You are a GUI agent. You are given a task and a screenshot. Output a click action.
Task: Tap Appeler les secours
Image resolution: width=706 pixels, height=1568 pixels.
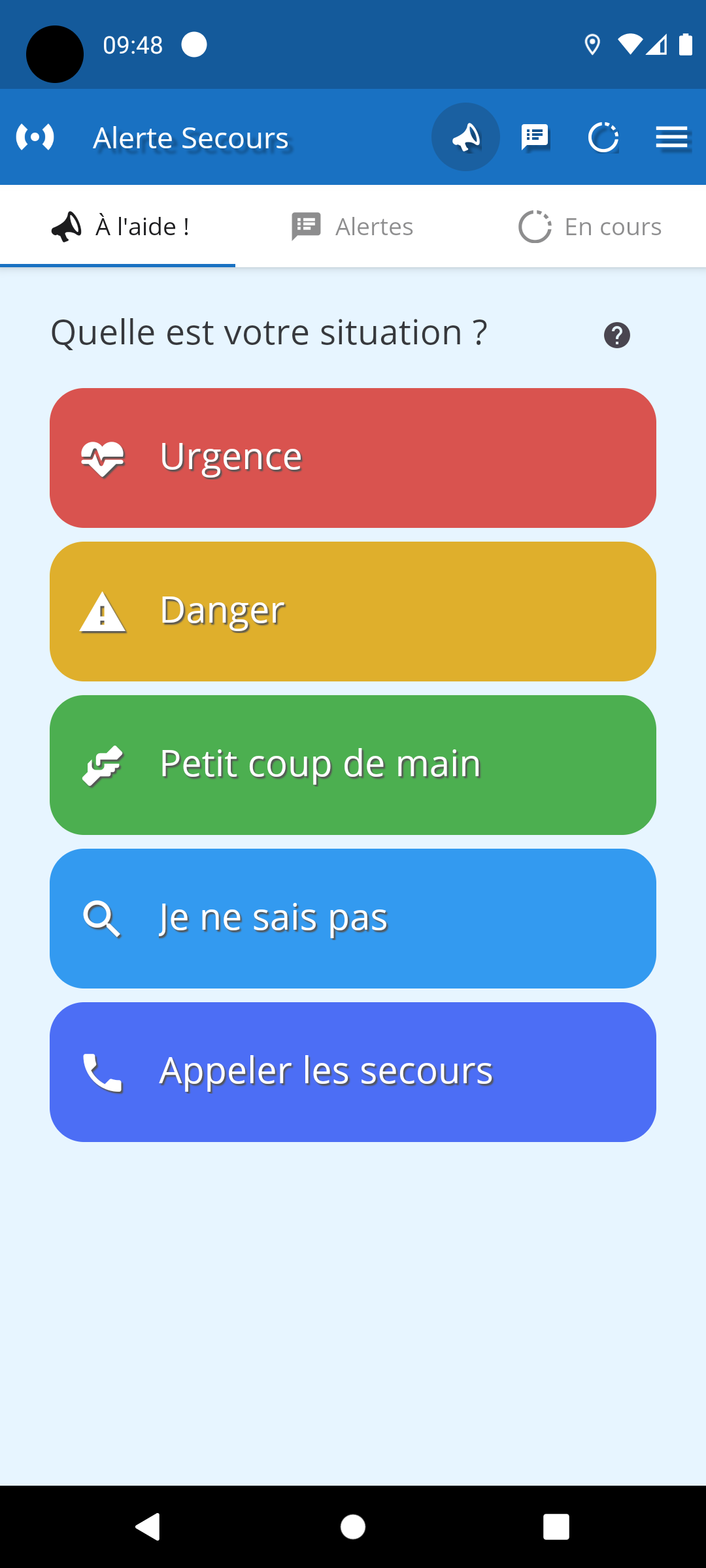coord(353,1071)
